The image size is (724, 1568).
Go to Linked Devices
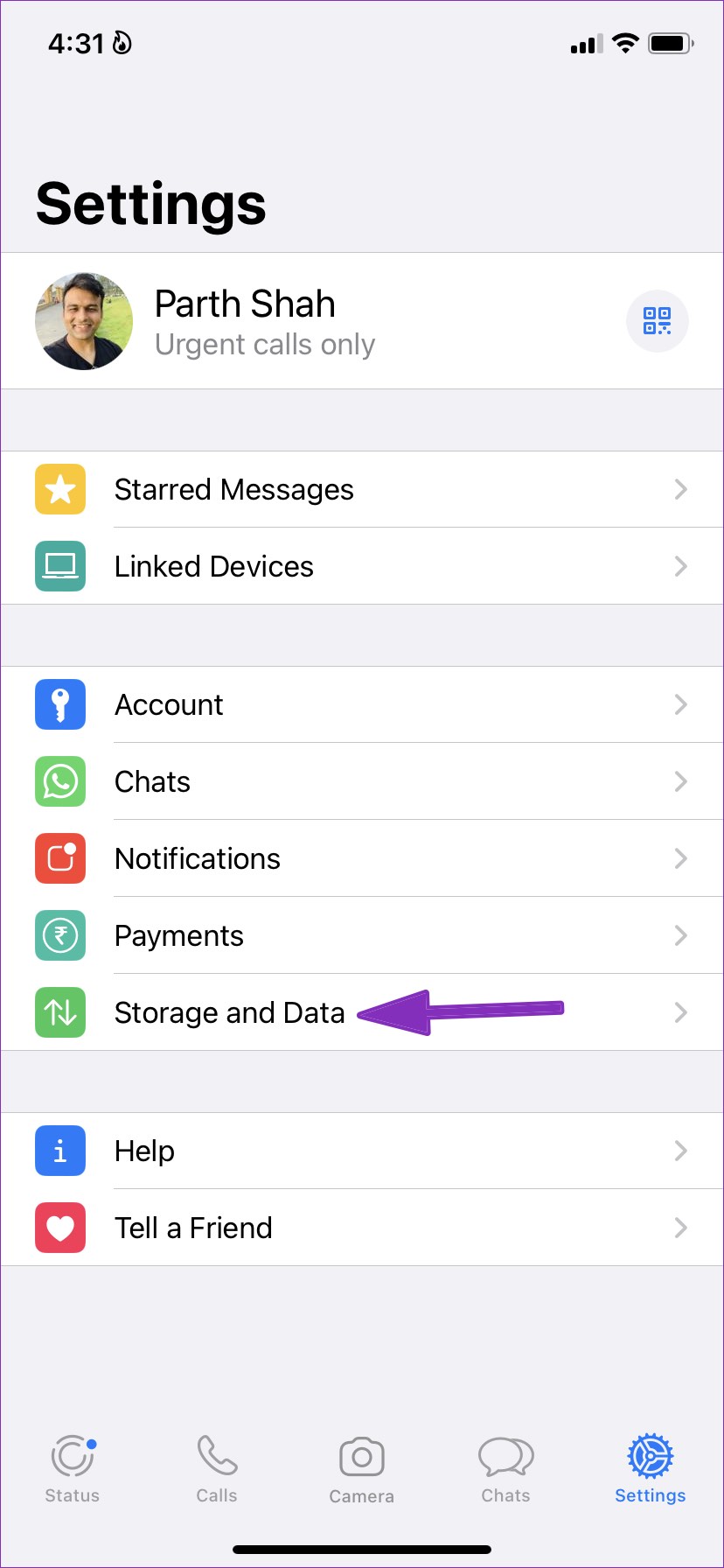(362, 566)
